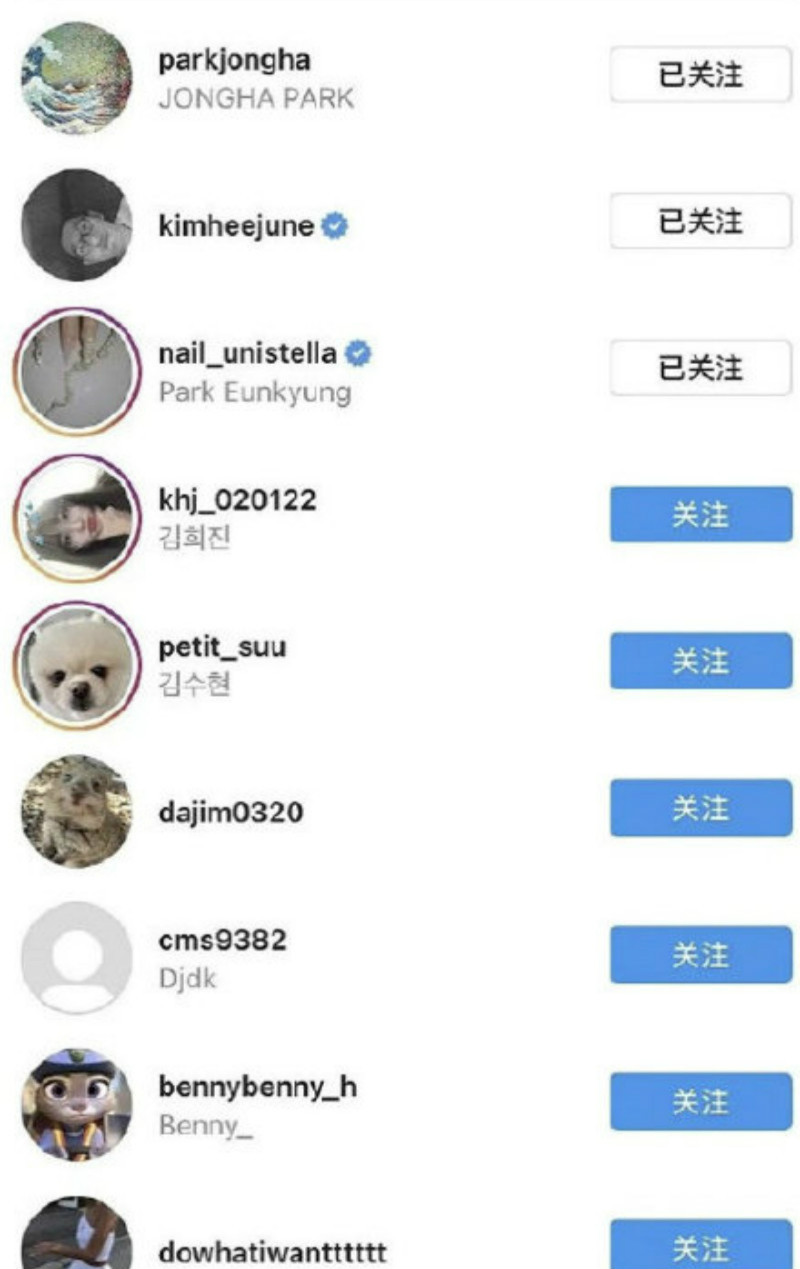Screen dimensions: 800x1269
Task: Follow khj_020122
Action: click(700, 515)
